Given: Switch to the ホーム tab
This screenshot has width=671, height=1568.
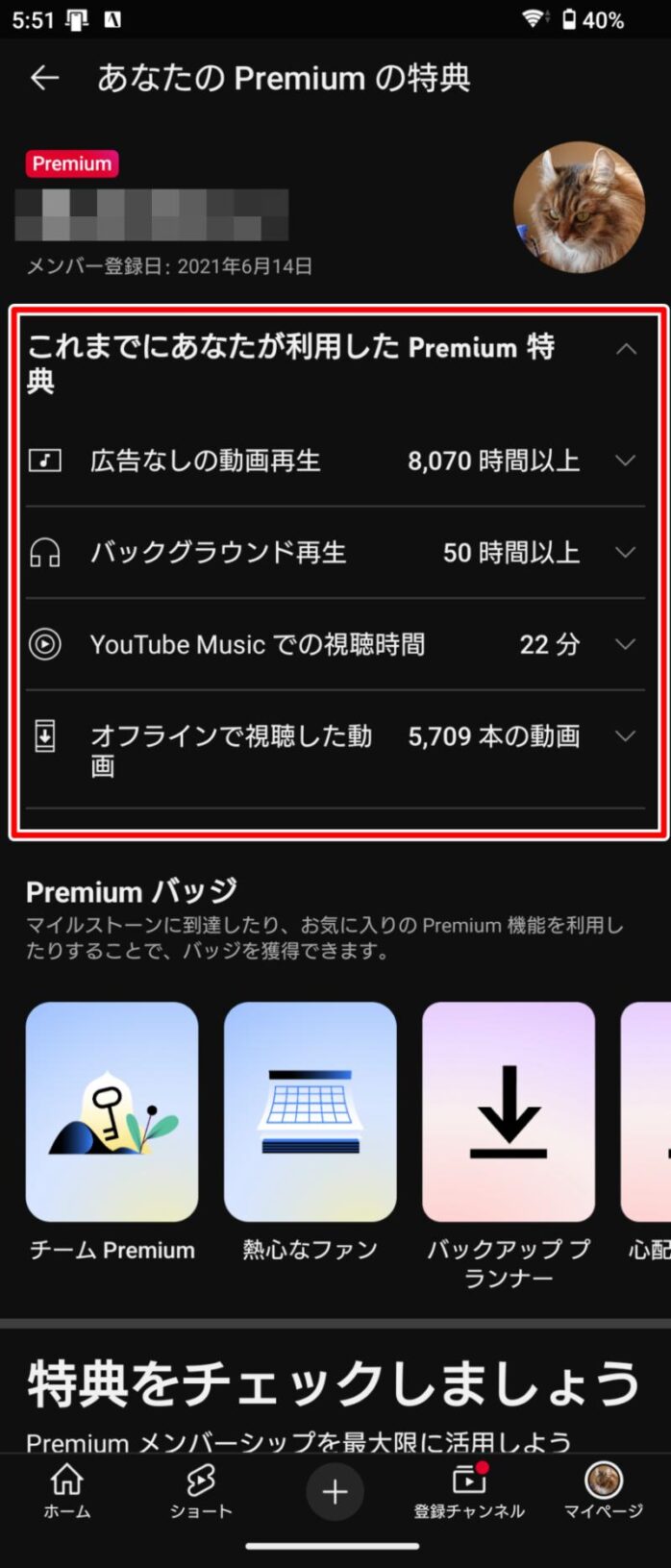Looking at the screenshot, I should point(67,1491).
